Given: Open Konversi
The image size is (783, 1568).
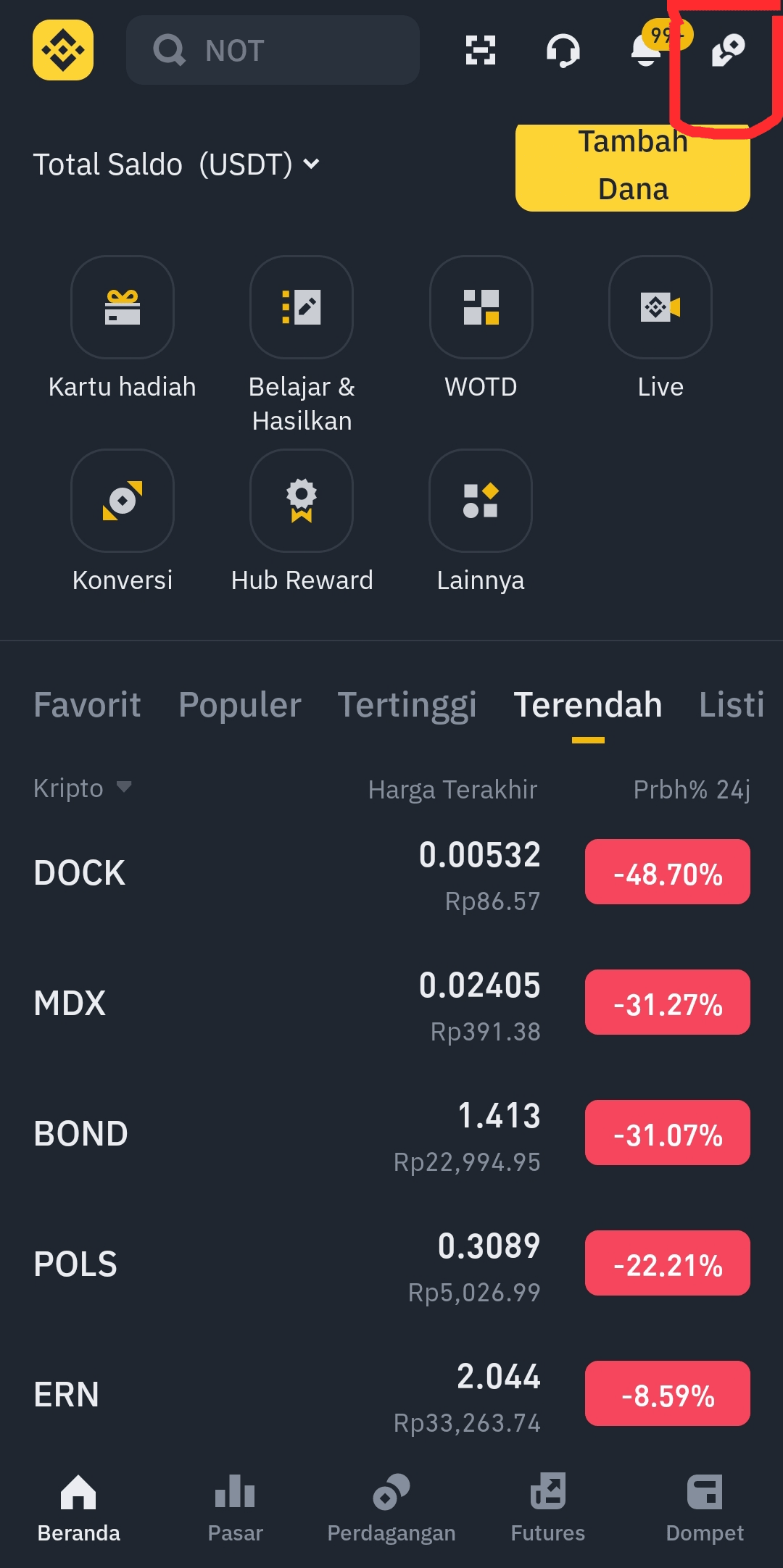Looking at the screenshot, I should [x=123, y=501].
